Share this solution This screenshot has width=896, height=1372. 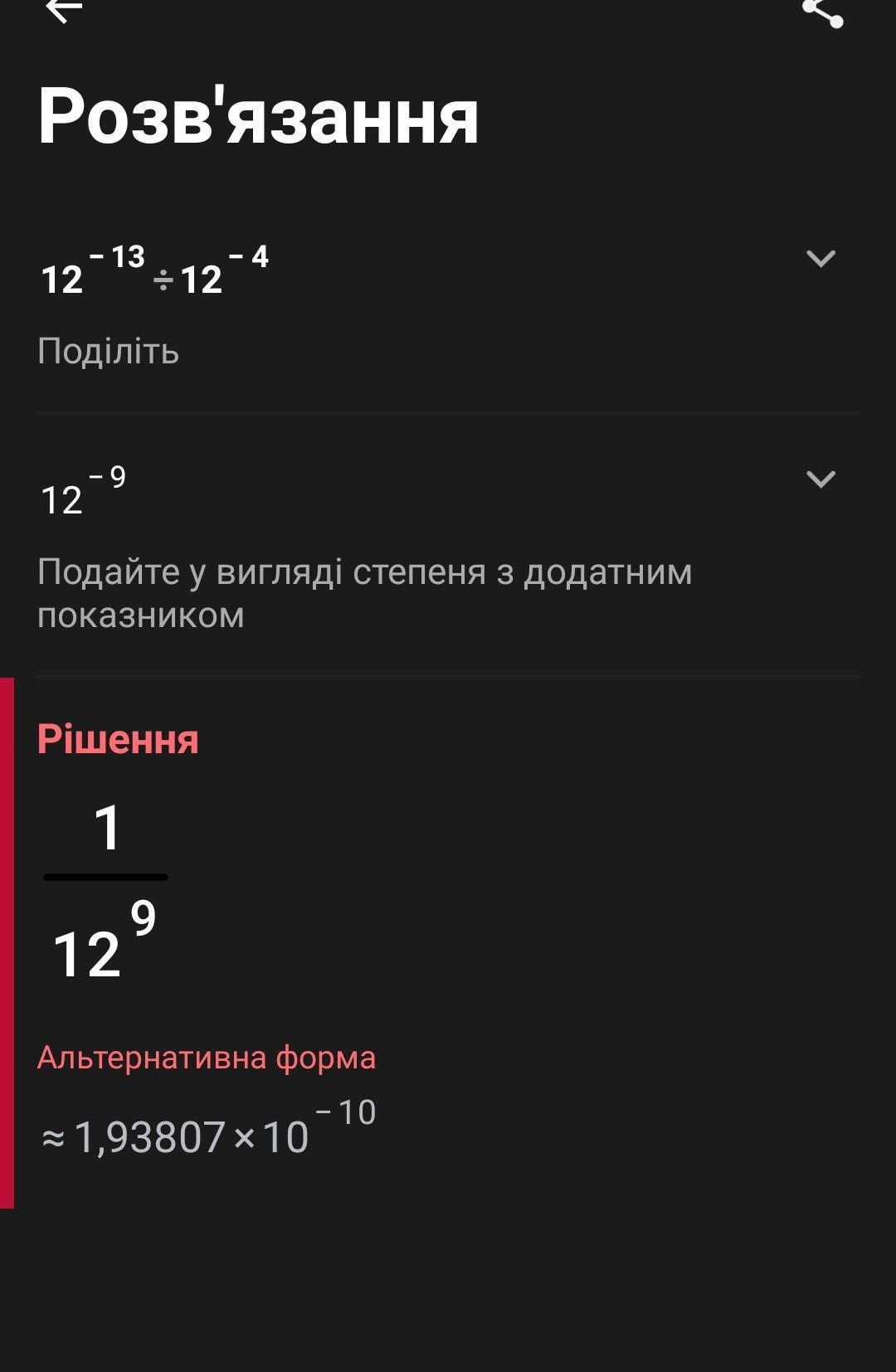pos(822,12)
